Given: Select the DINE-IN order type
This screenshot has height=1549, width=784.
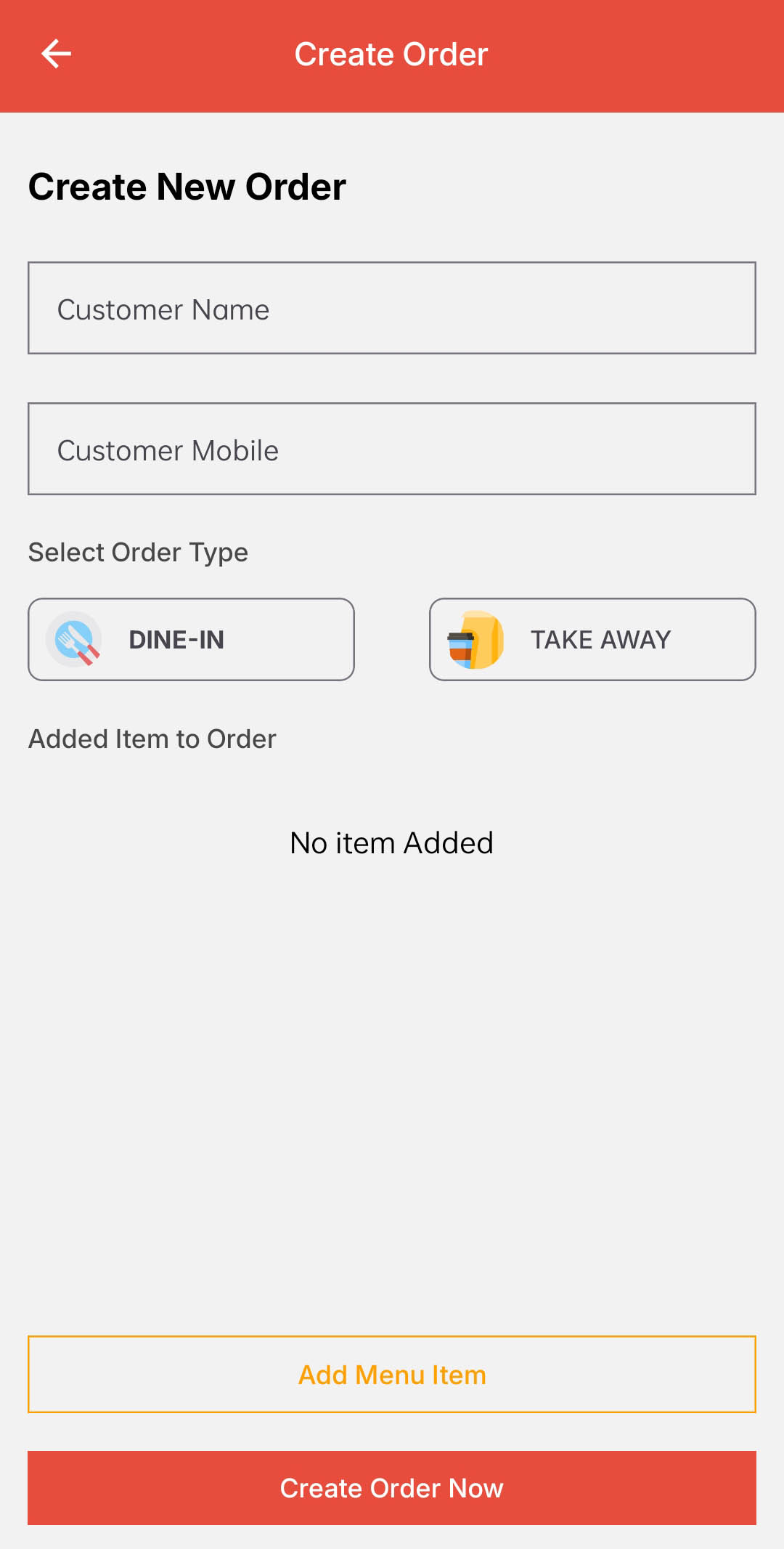Looking at the screenshot, I should click(x=190, y=639).
